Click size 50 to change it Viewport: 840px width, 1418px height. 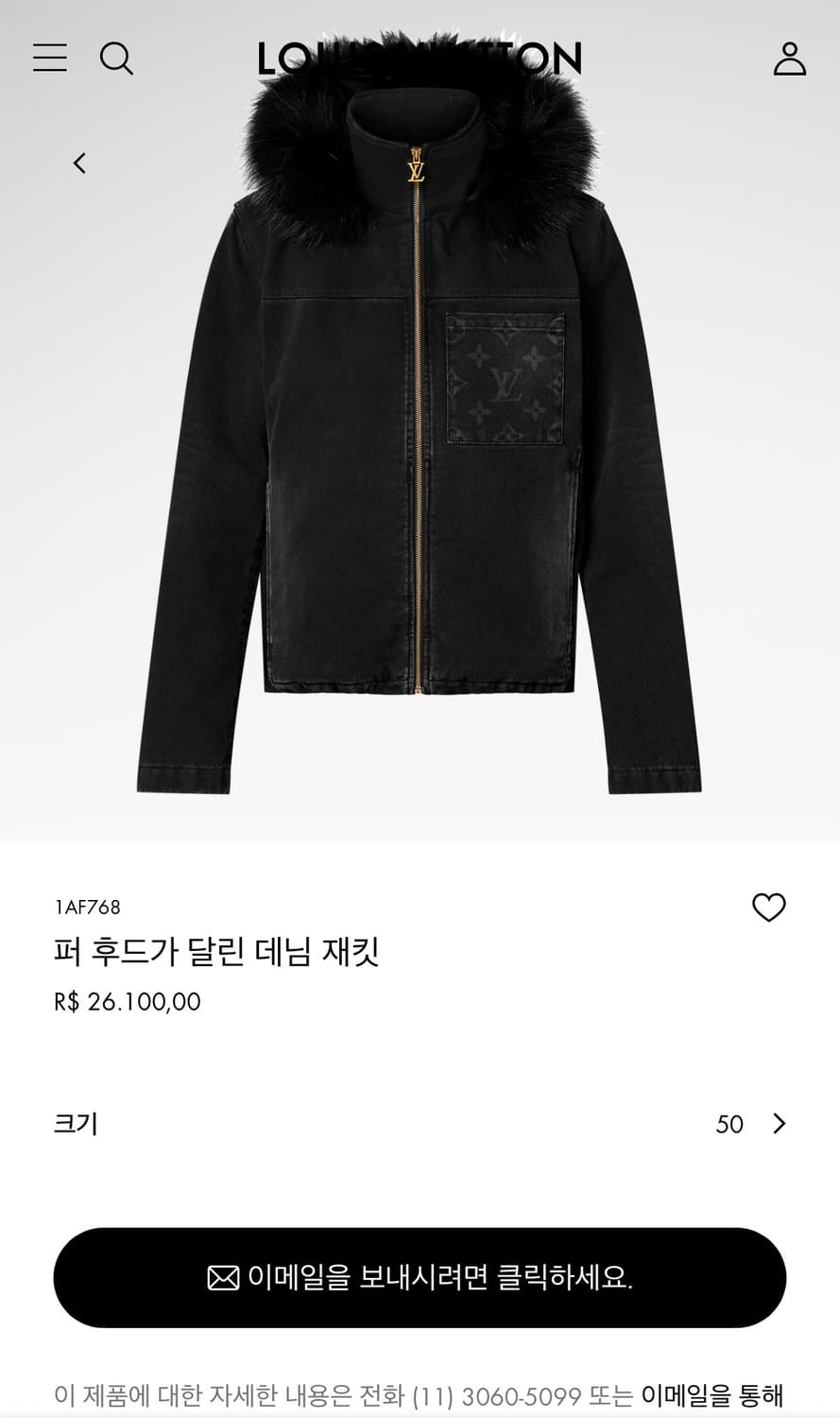pyautogui.click(x=729, y=1124)
